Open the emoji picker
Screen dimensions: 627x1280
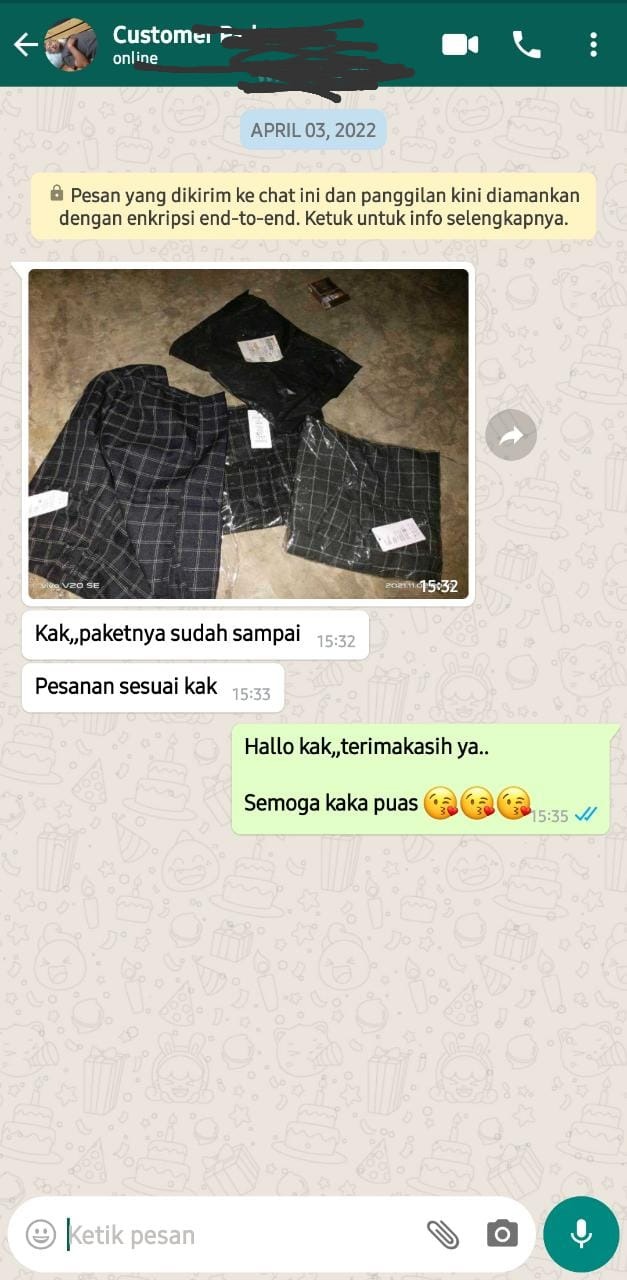(x=41, y=1234)
